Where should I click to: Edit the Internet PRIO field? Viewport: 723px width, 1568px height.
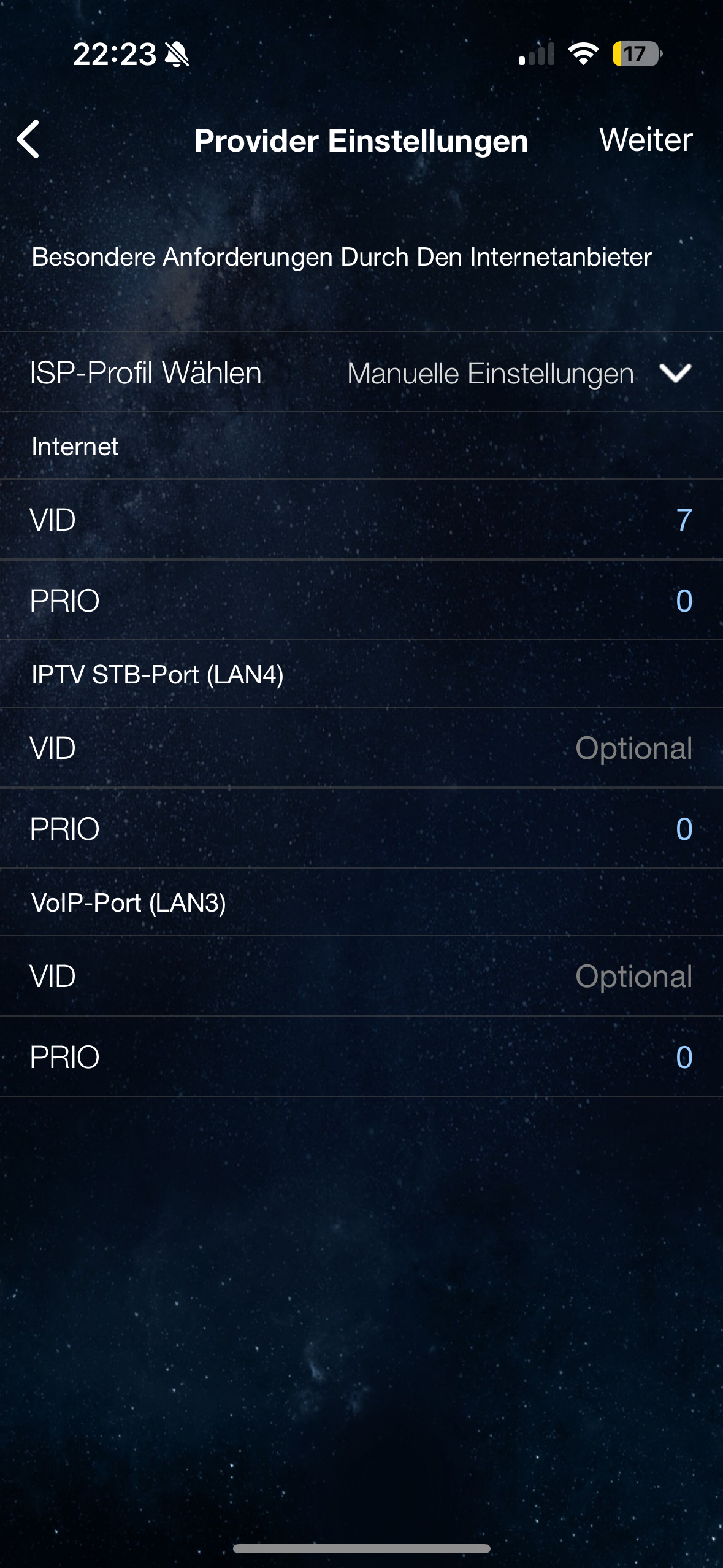coord(361,601)
